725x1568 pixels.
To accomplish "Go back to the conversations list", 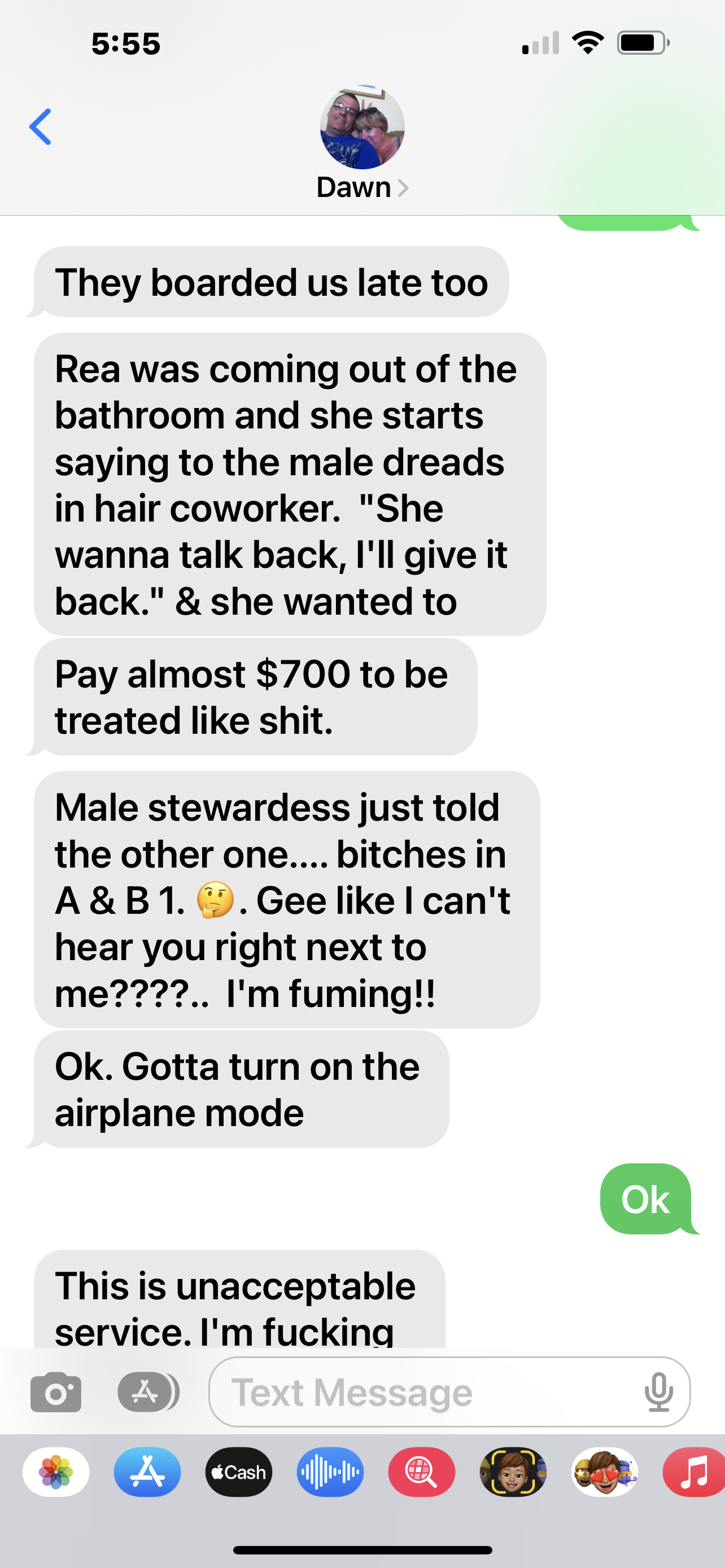I will point(41,126).
